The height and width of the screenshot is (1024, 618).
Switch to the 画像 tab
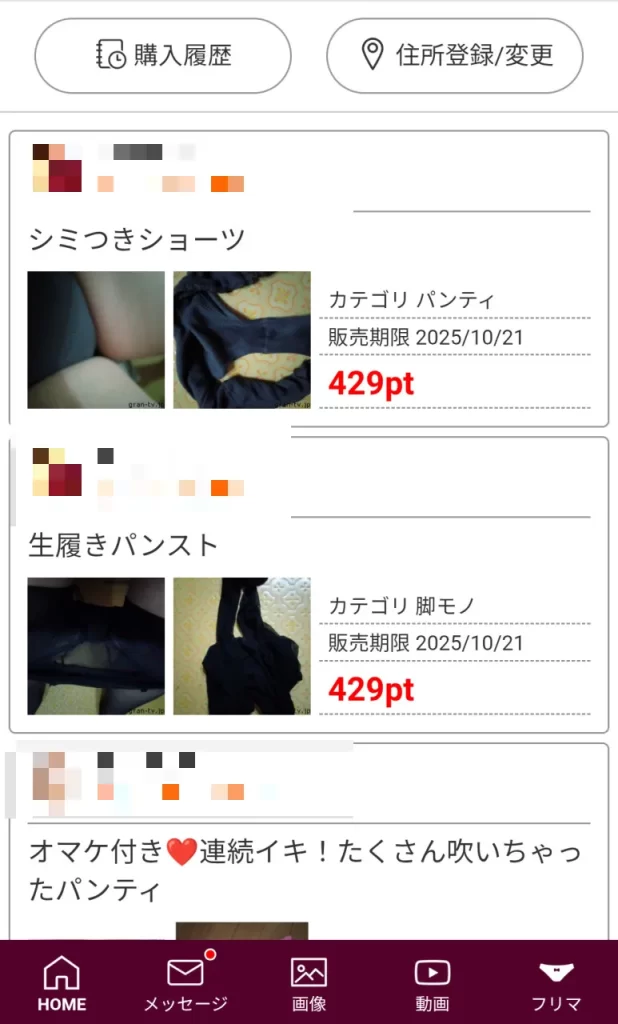pos(309,983)
